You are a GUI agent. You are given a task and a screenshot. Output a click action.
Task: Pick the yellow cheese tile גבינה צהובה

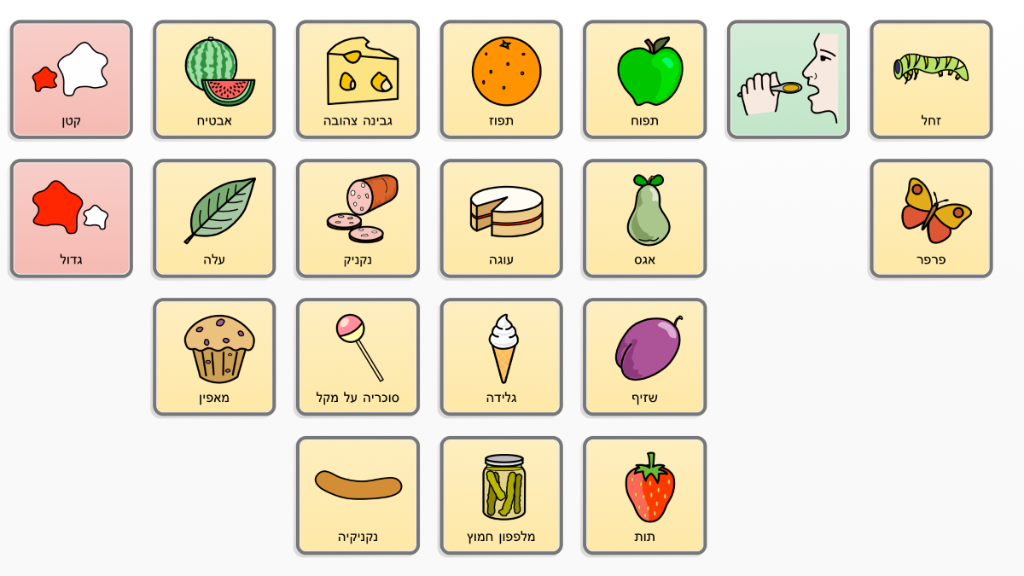click(x=358, y=80)
